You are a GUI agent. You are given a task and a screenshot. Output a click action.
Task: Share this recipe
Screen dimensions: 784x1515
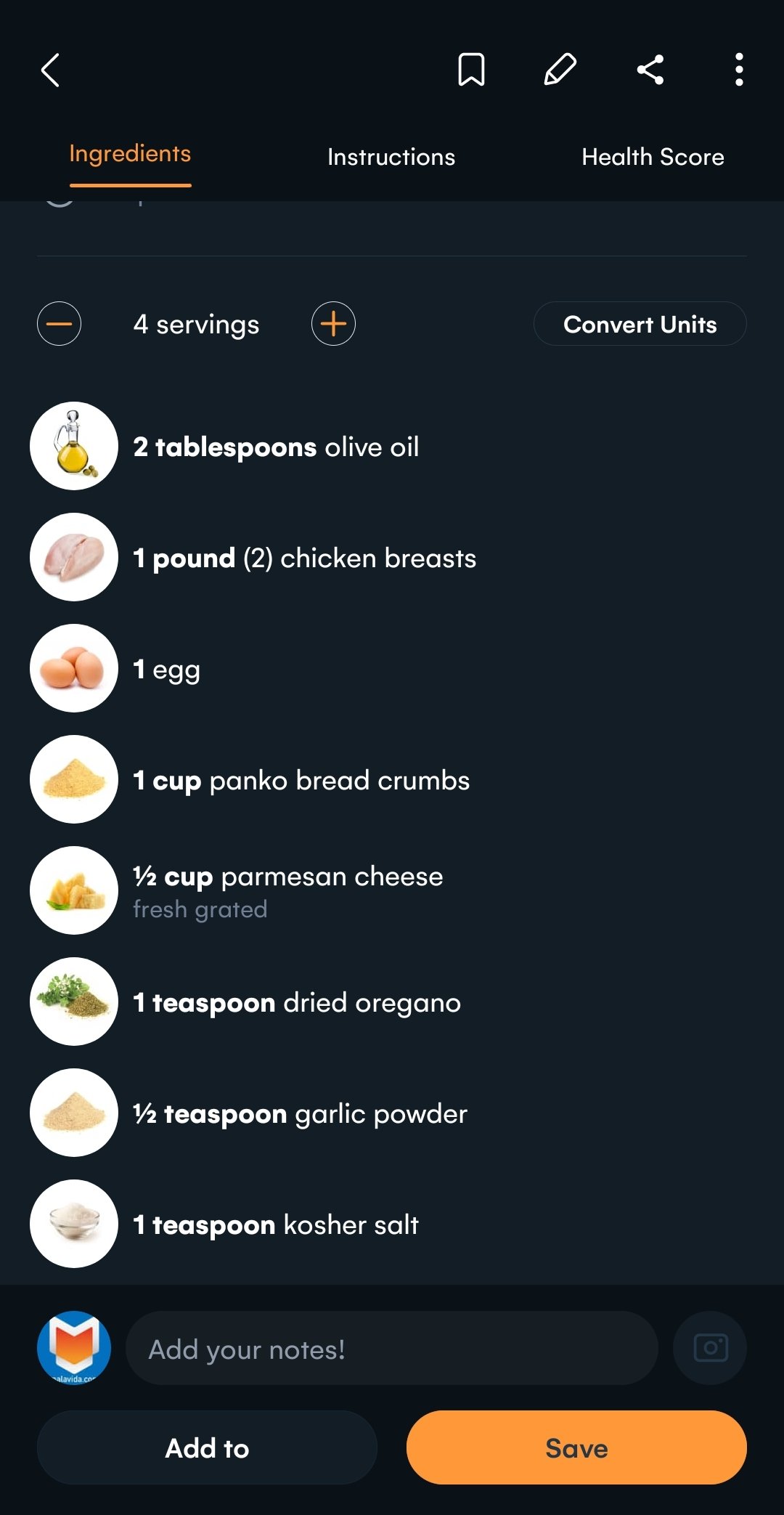pyautogui.click(x=650, y=70)
